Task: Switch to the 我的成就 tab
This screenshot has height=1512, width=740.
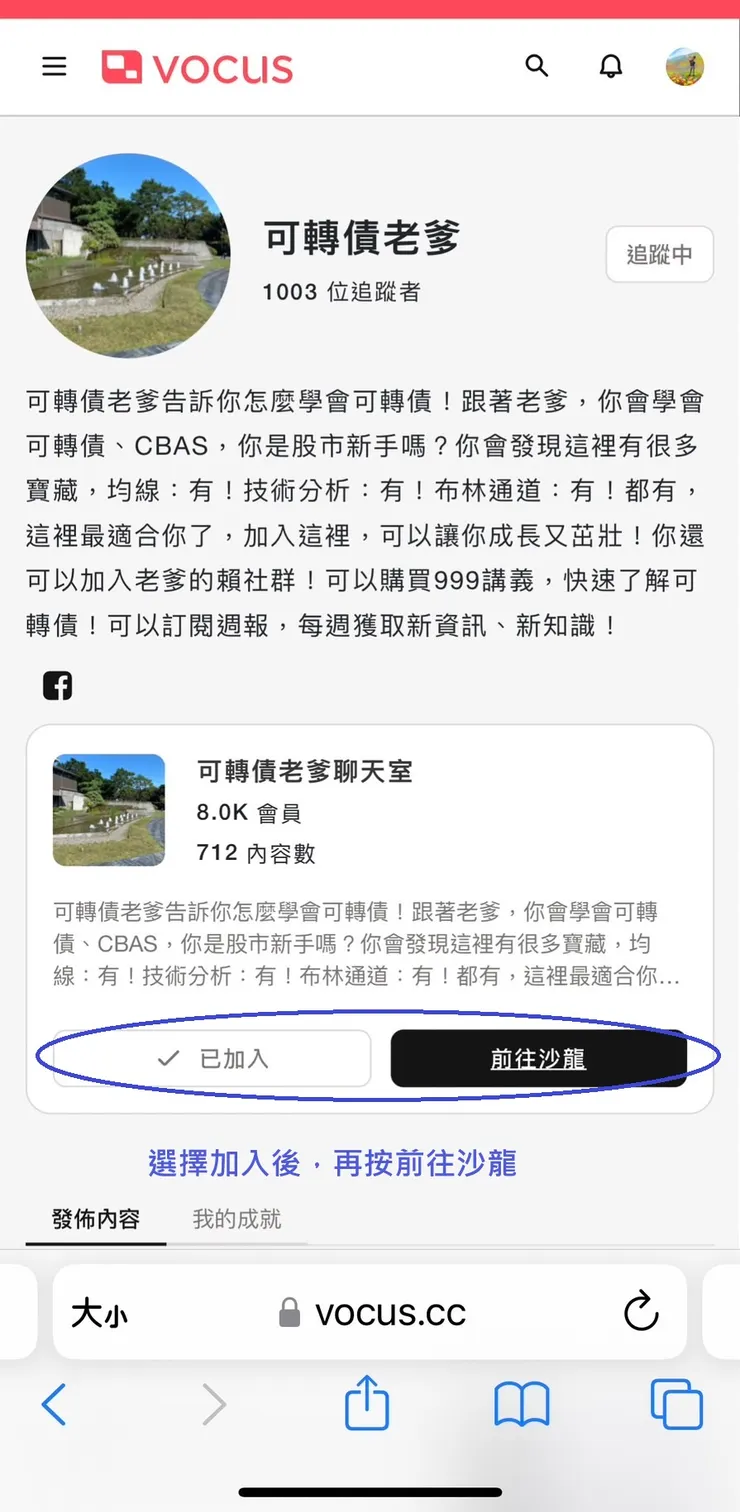Action: coord(238,1219)
